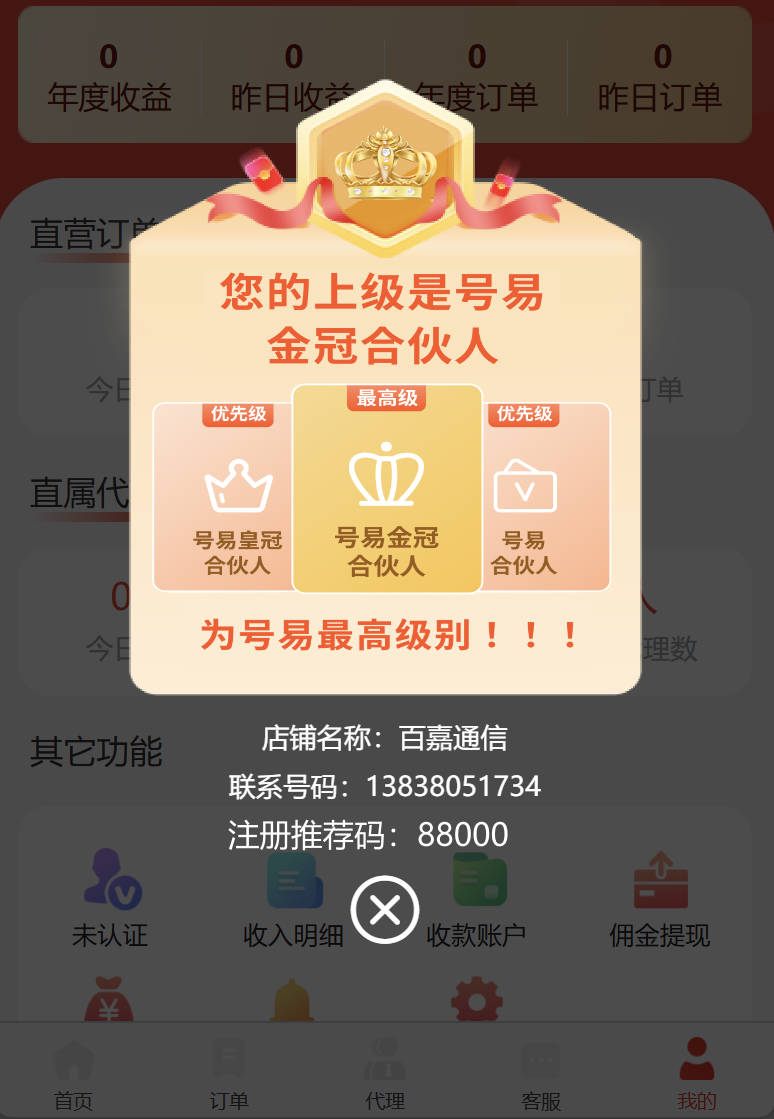Open 佣金提现 commission withdrawal
The width and height of the screenshot is (774, 1119).
pos(660,897)
